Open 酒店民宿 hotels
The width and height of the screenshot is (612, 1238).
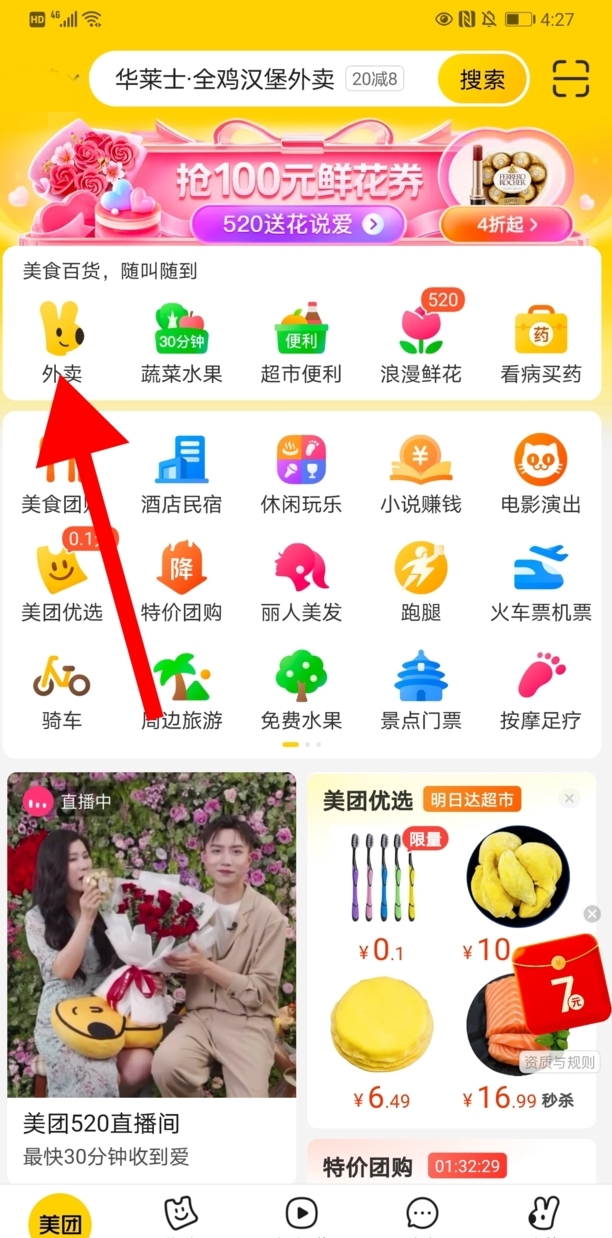(181, 473)
